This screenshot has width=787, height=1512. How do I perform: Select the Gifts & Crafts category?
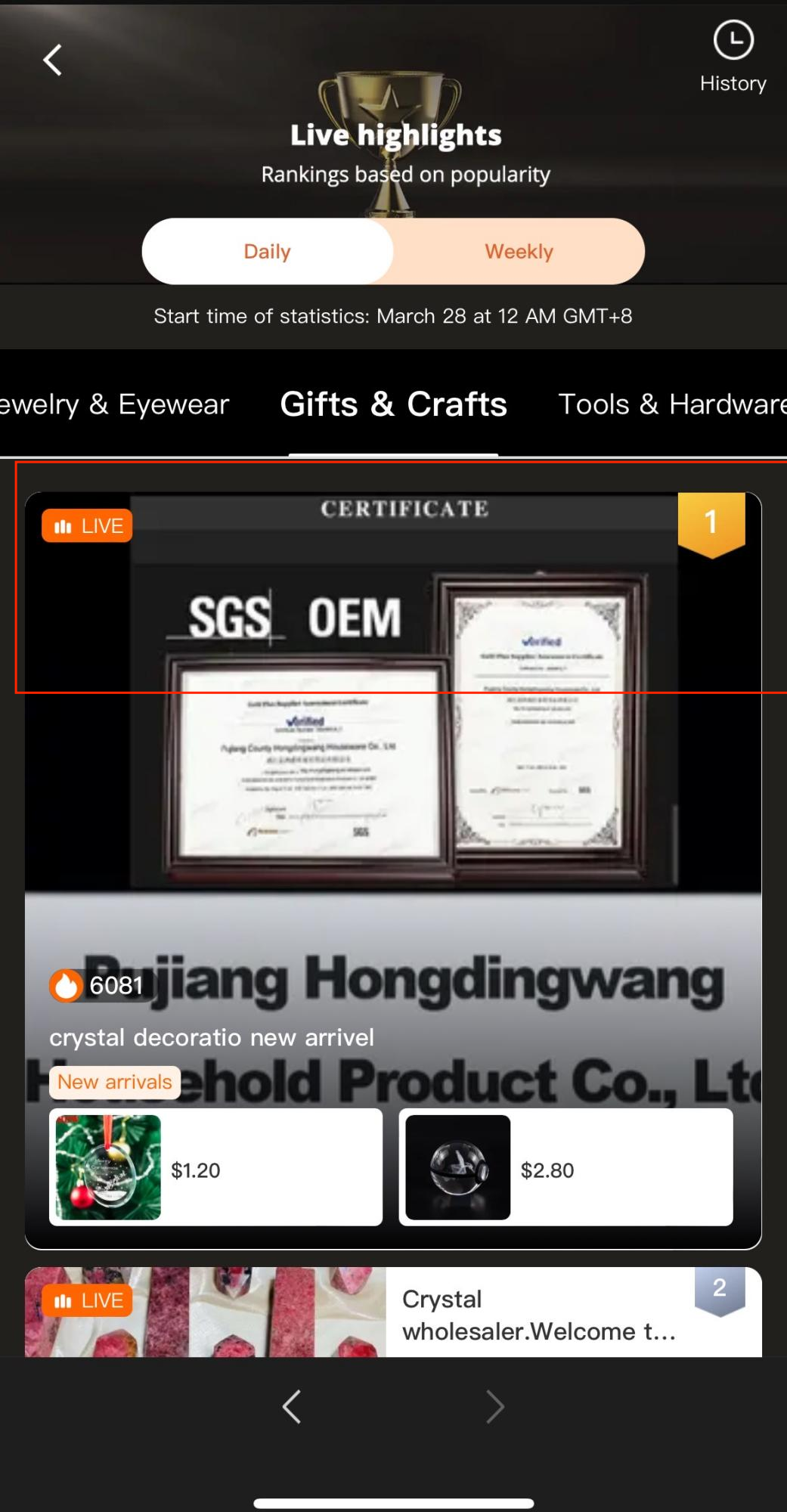pos(393,404)
